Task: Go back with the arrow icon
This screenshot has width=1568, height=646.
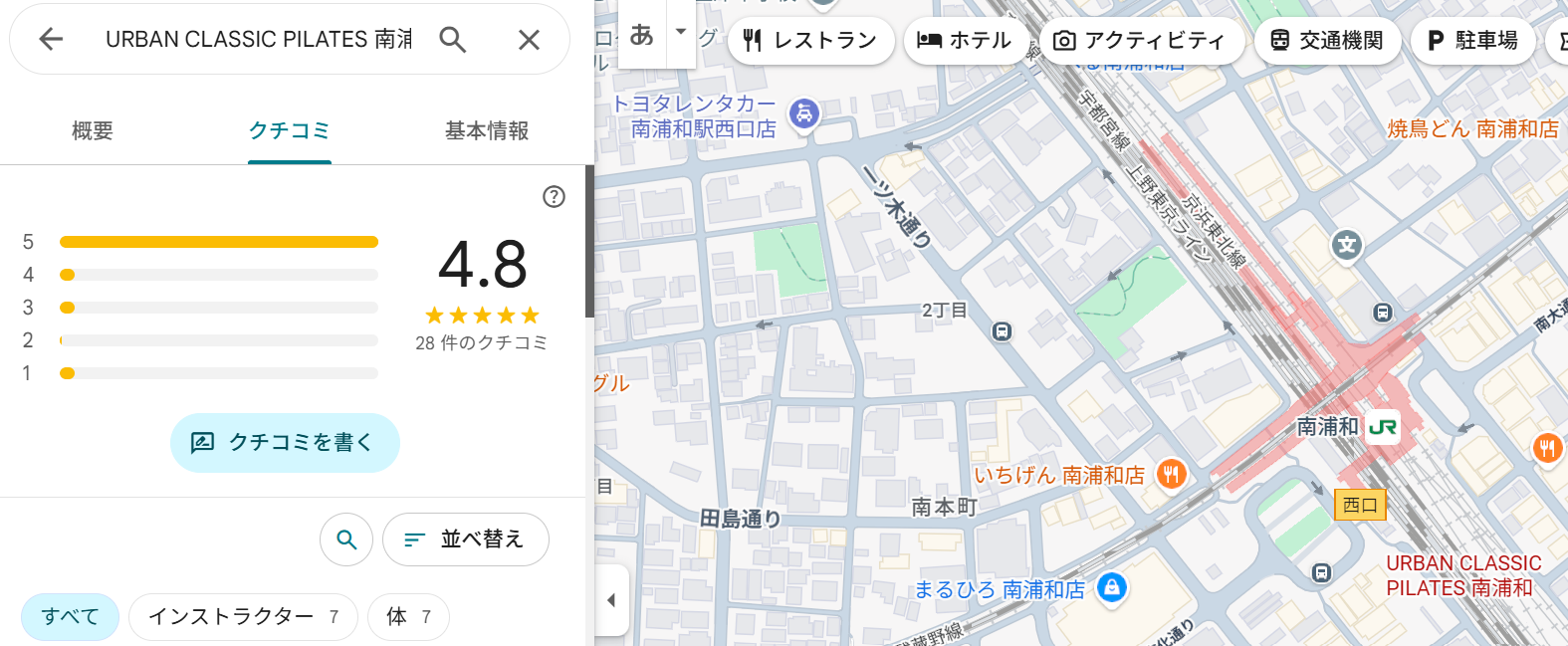Action: (x=51, y=39)
